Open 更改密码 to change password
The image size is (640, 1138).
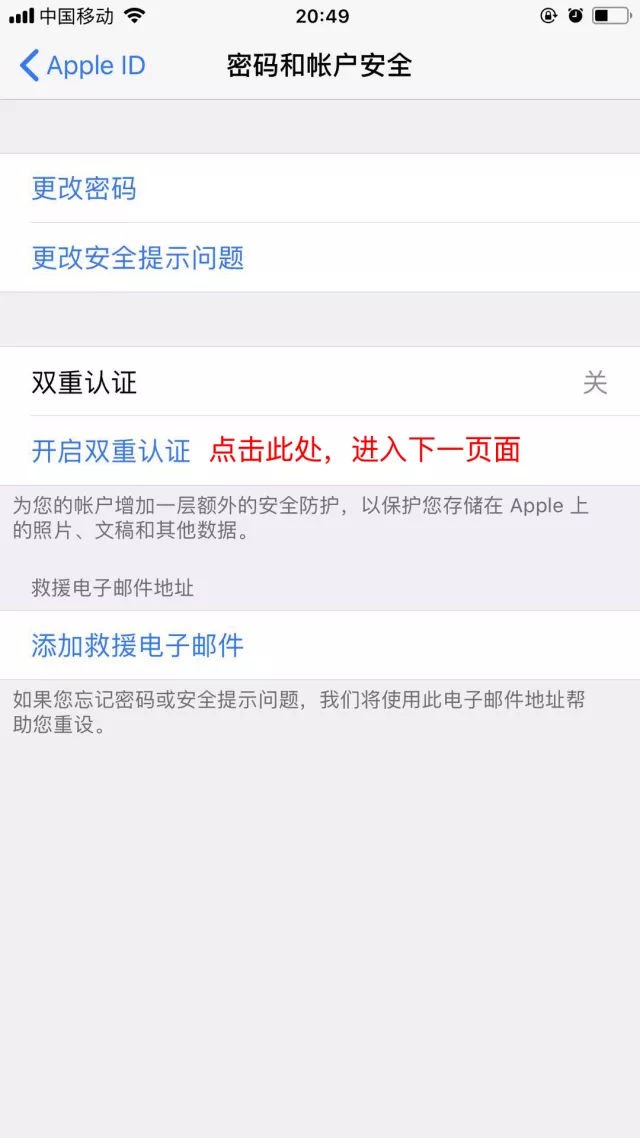(x=84, y=188)
